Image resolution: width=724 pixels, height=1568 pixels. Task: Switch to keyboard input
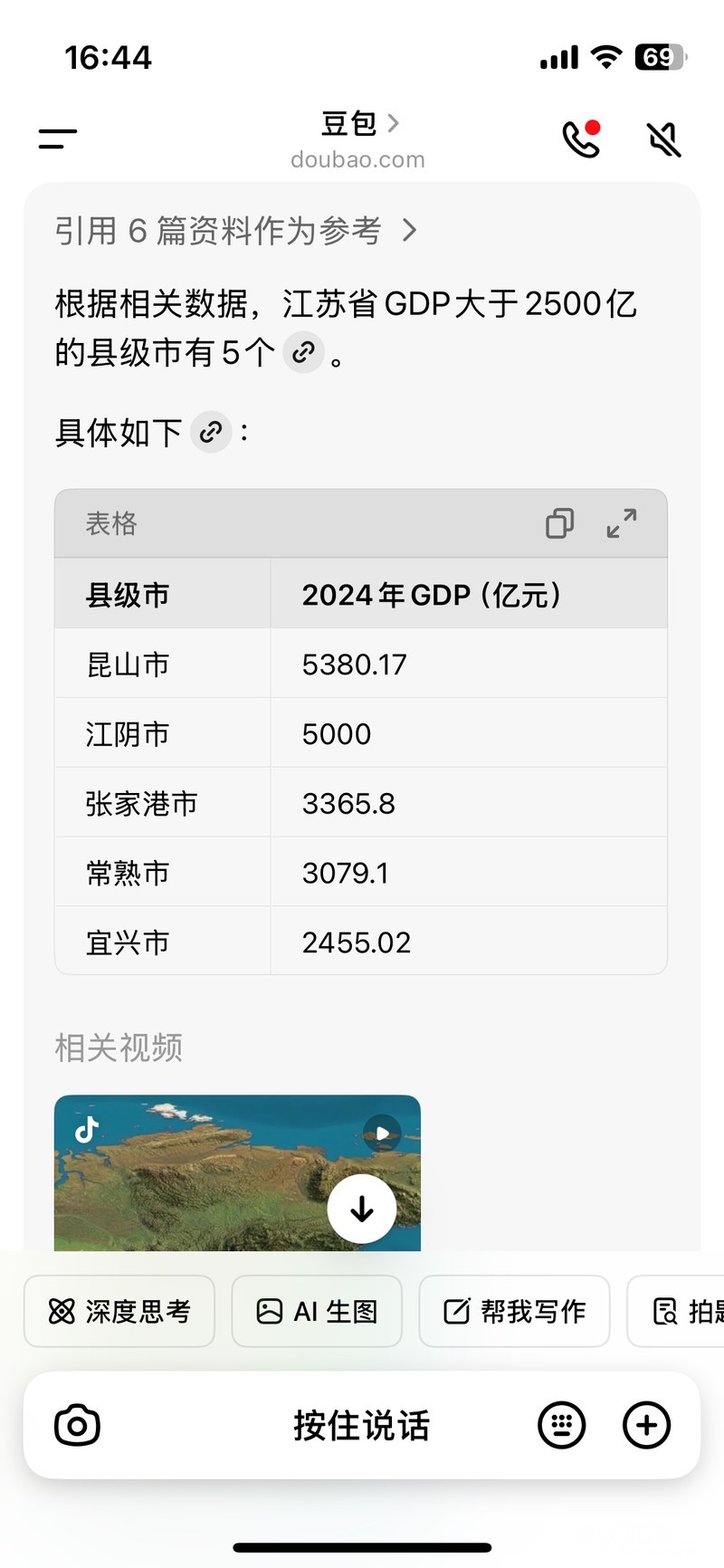coord(561,1426)
